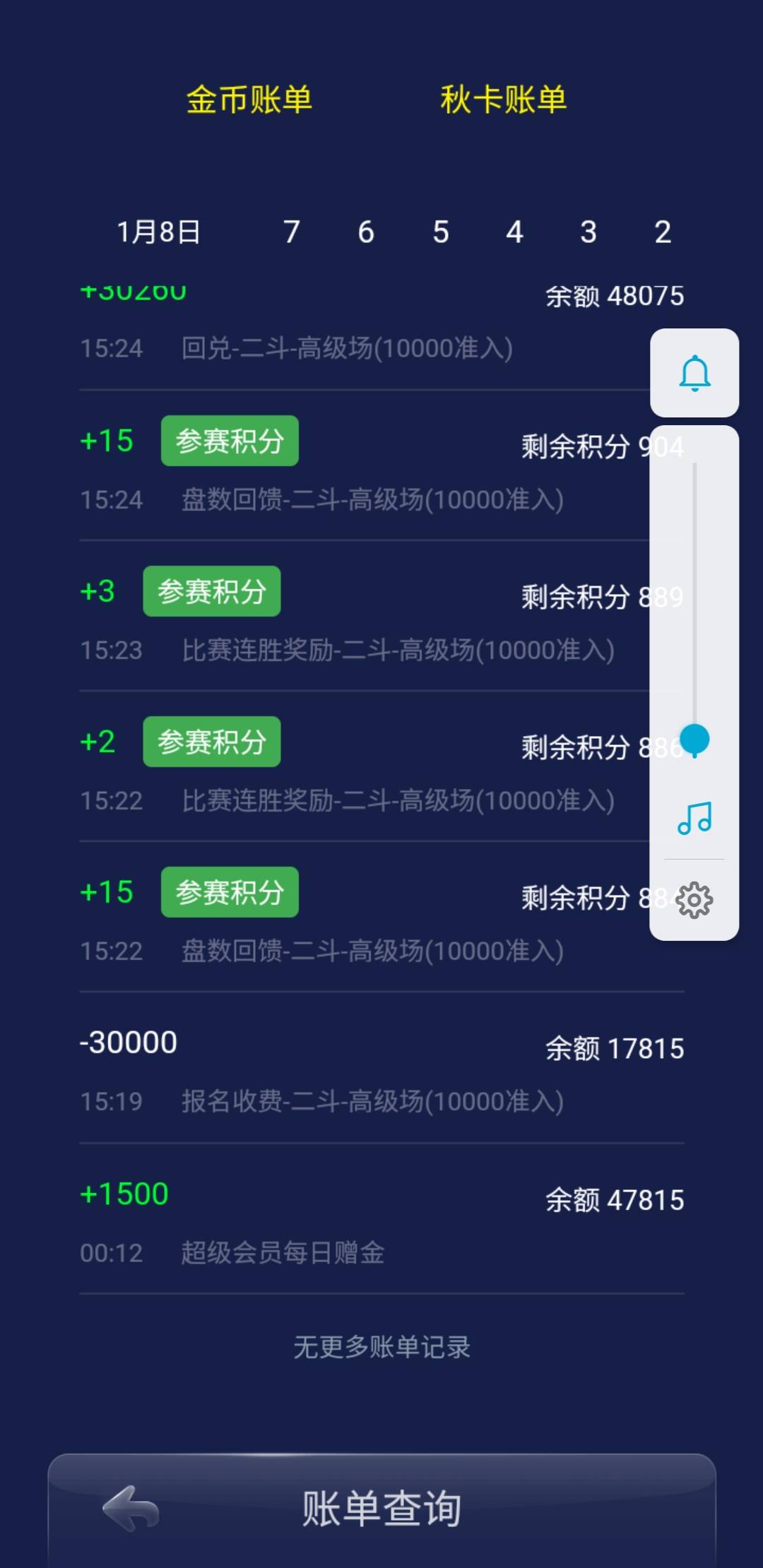This screenshot has width=763, height=1568.
Task: Select date 7 in date row
Action: click(292, 232)
